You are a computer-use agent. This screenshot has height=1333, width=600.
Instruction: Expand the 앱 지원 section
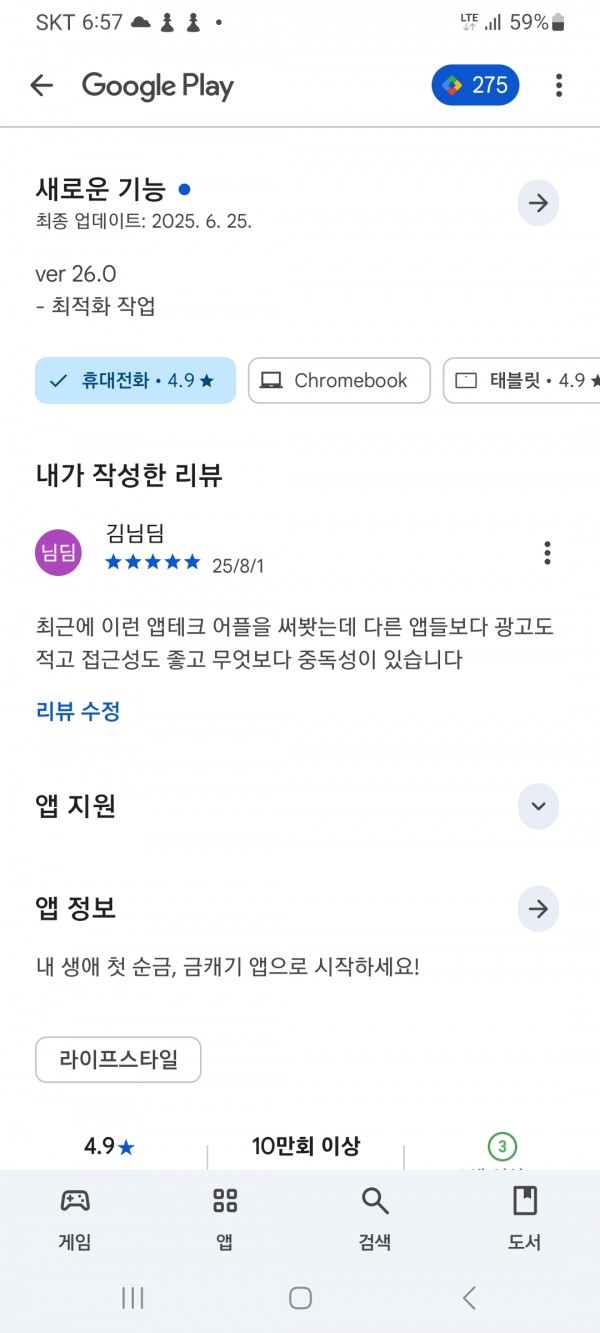click(x=538, y=806)
